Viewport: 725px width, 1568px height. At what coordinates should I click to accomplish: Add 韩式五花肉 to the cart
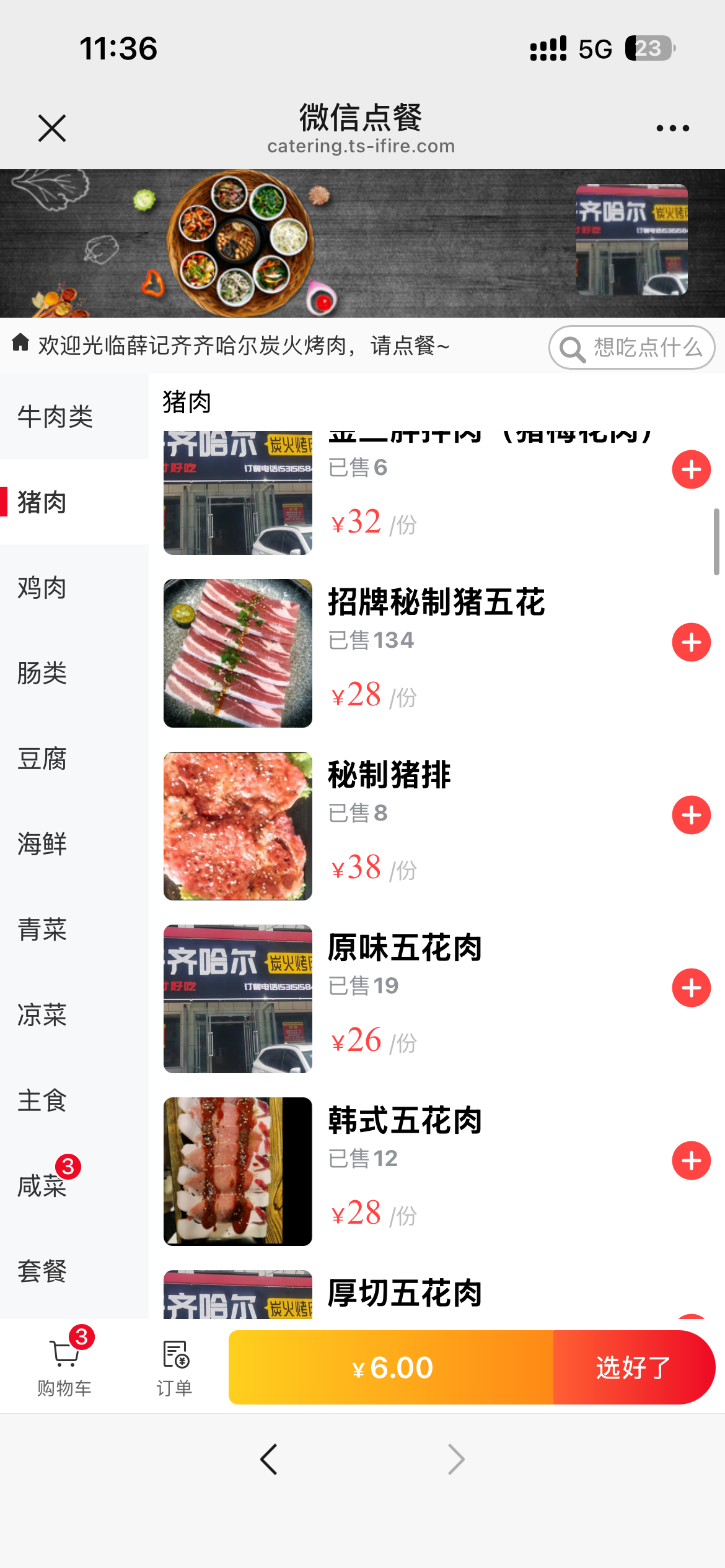click(691, 1161)
